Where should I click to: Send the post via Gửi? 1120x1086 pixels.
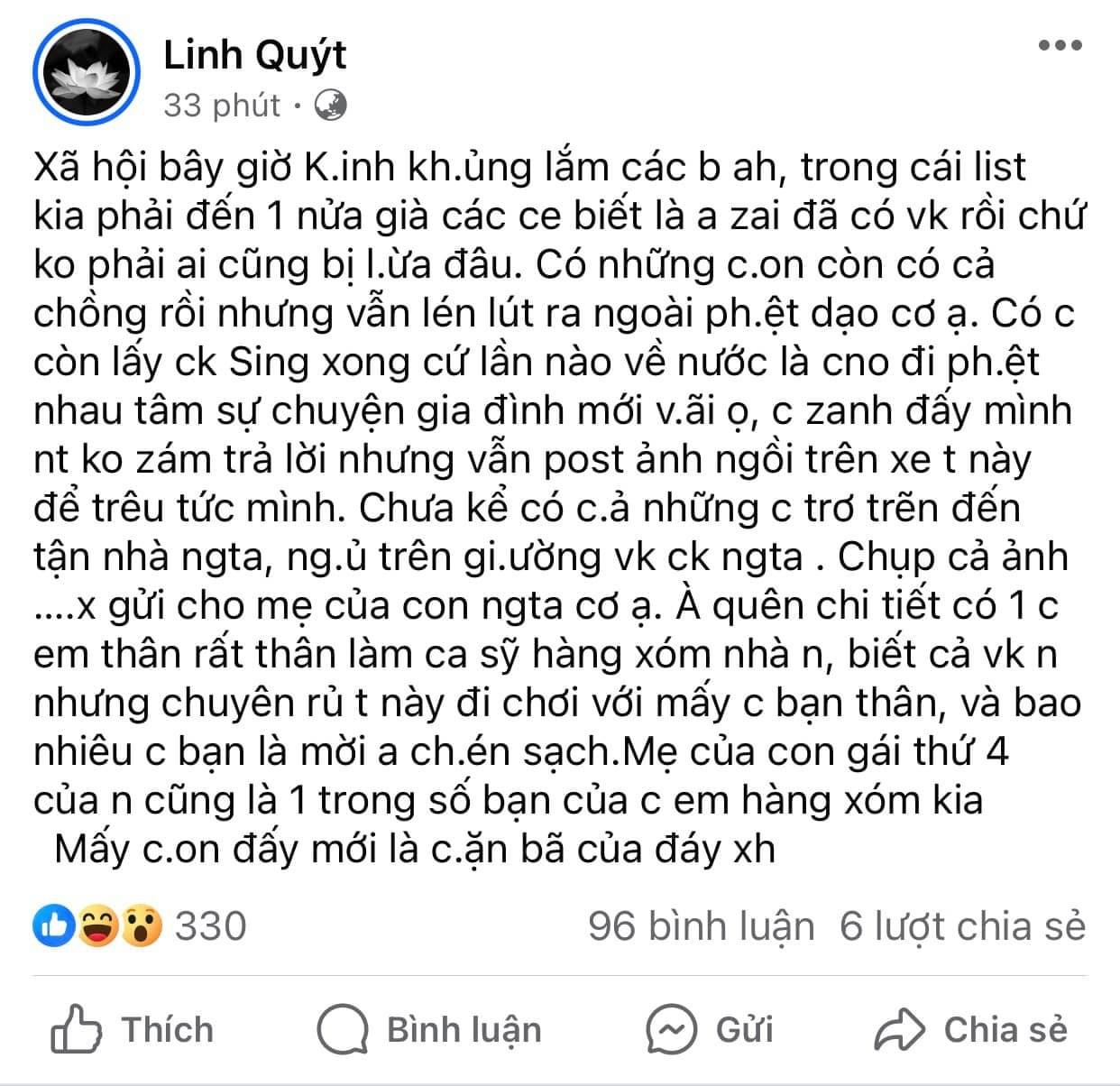pyautogui.click(x=711, y=1030)
